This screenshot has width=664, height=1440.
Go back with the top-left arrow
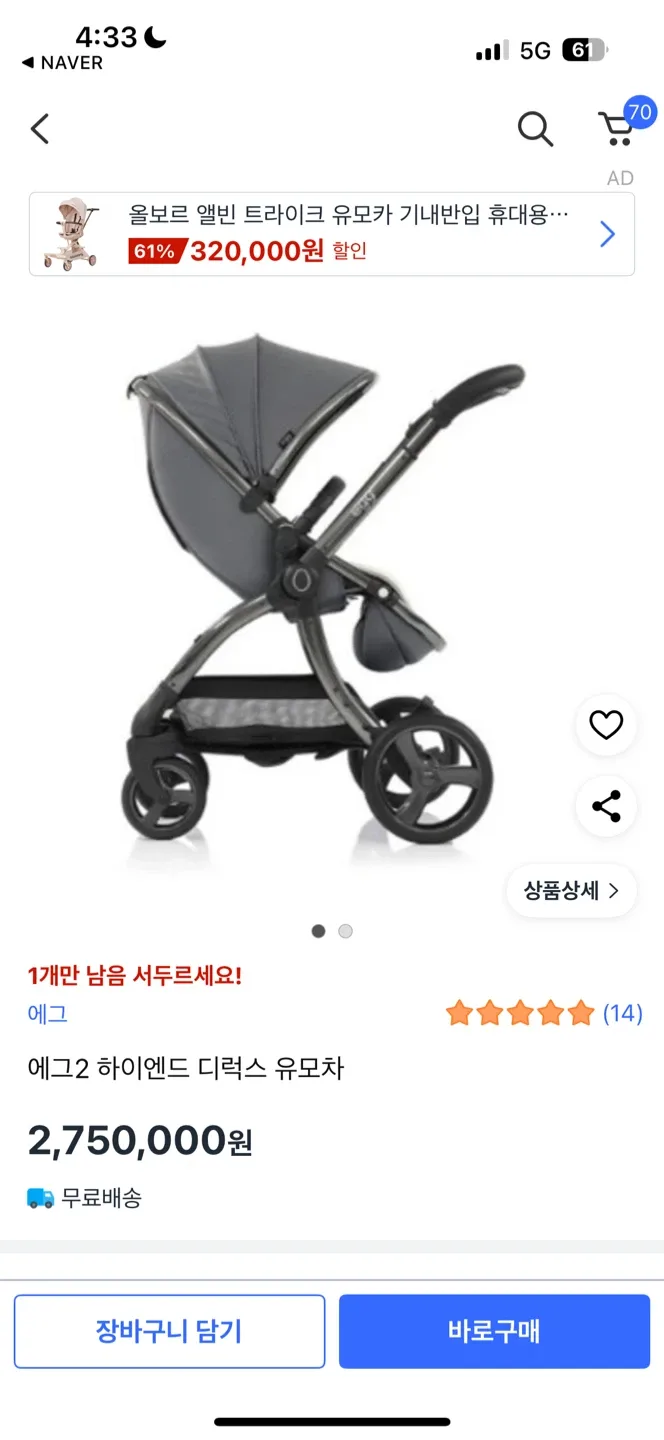click(40, 129)
